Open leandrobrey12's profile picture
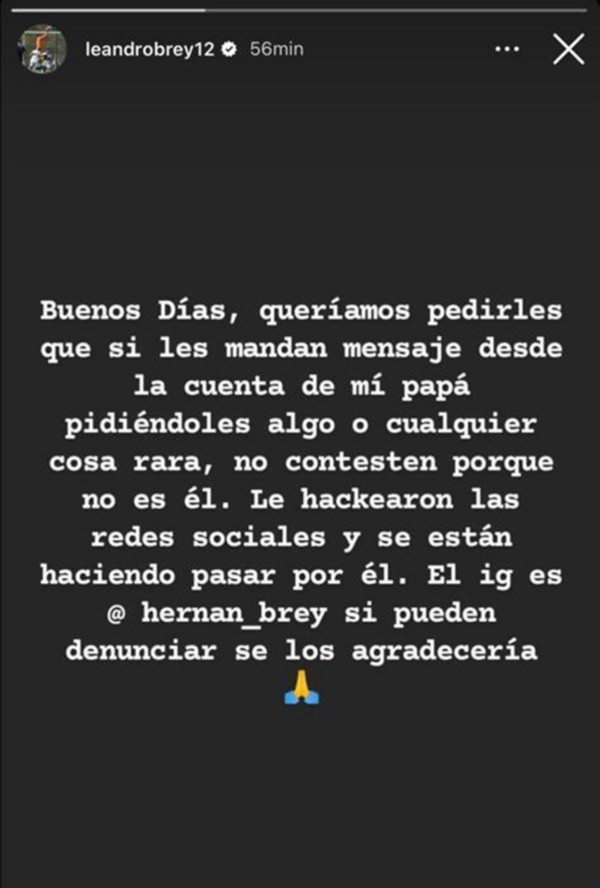Image resolution: width=600 pixels, height=888 pixels. (x=43, y=49)
